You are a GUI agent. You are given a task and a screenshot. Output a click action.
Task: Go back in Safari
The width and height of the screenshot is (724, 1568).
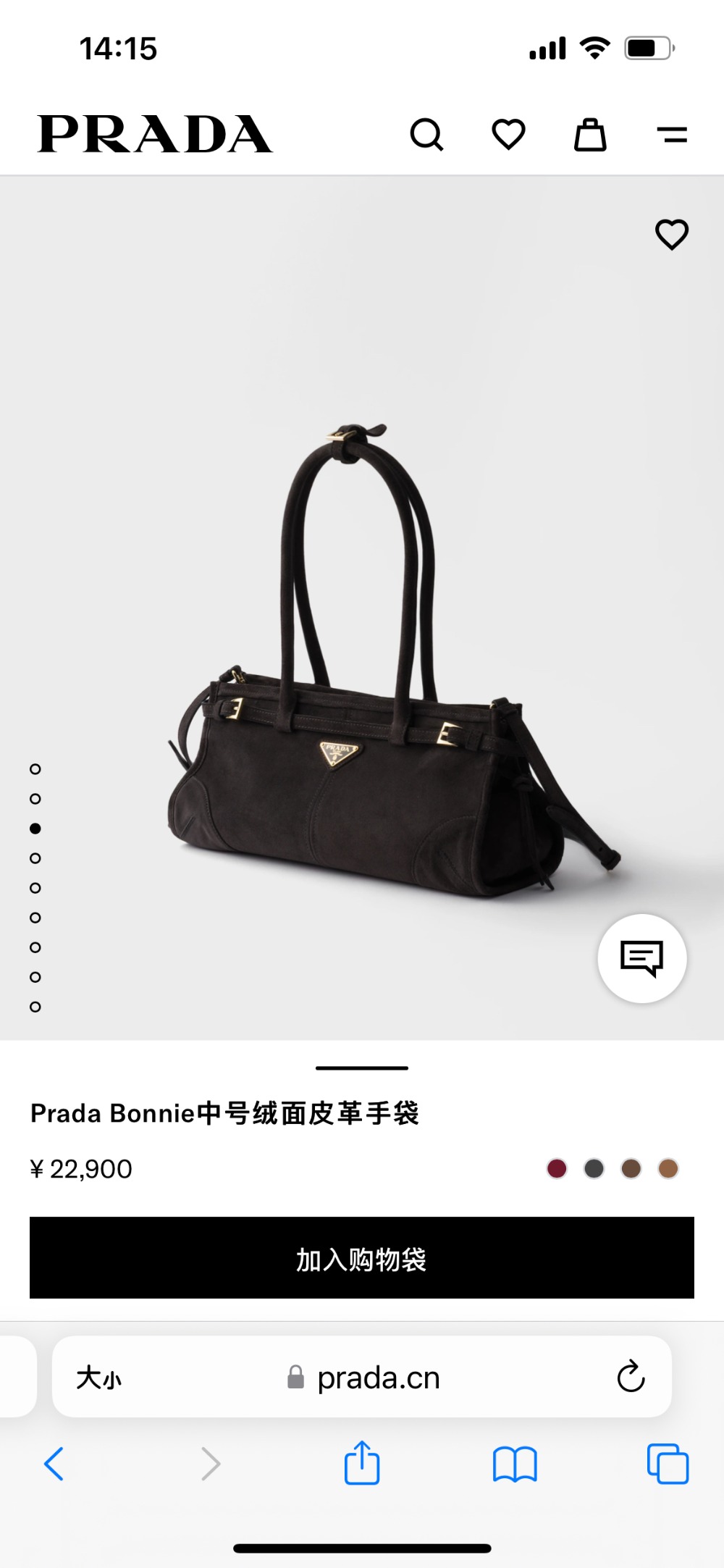coord(54,1464)
